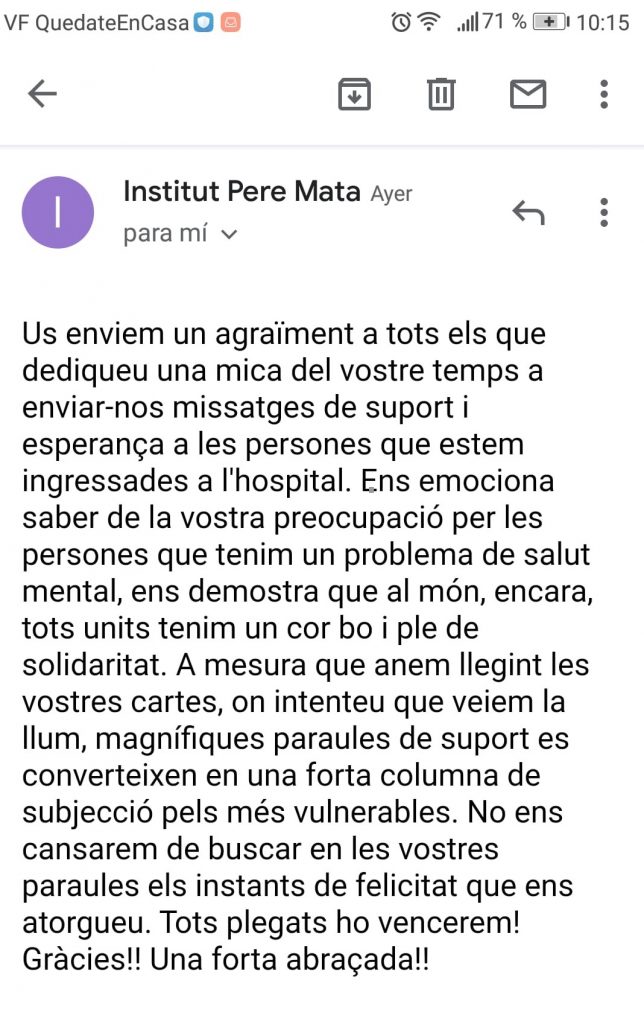Reply to Institut Pere Mata
The height and width of the screenshot is (1024, 644).
click(528, 212)
